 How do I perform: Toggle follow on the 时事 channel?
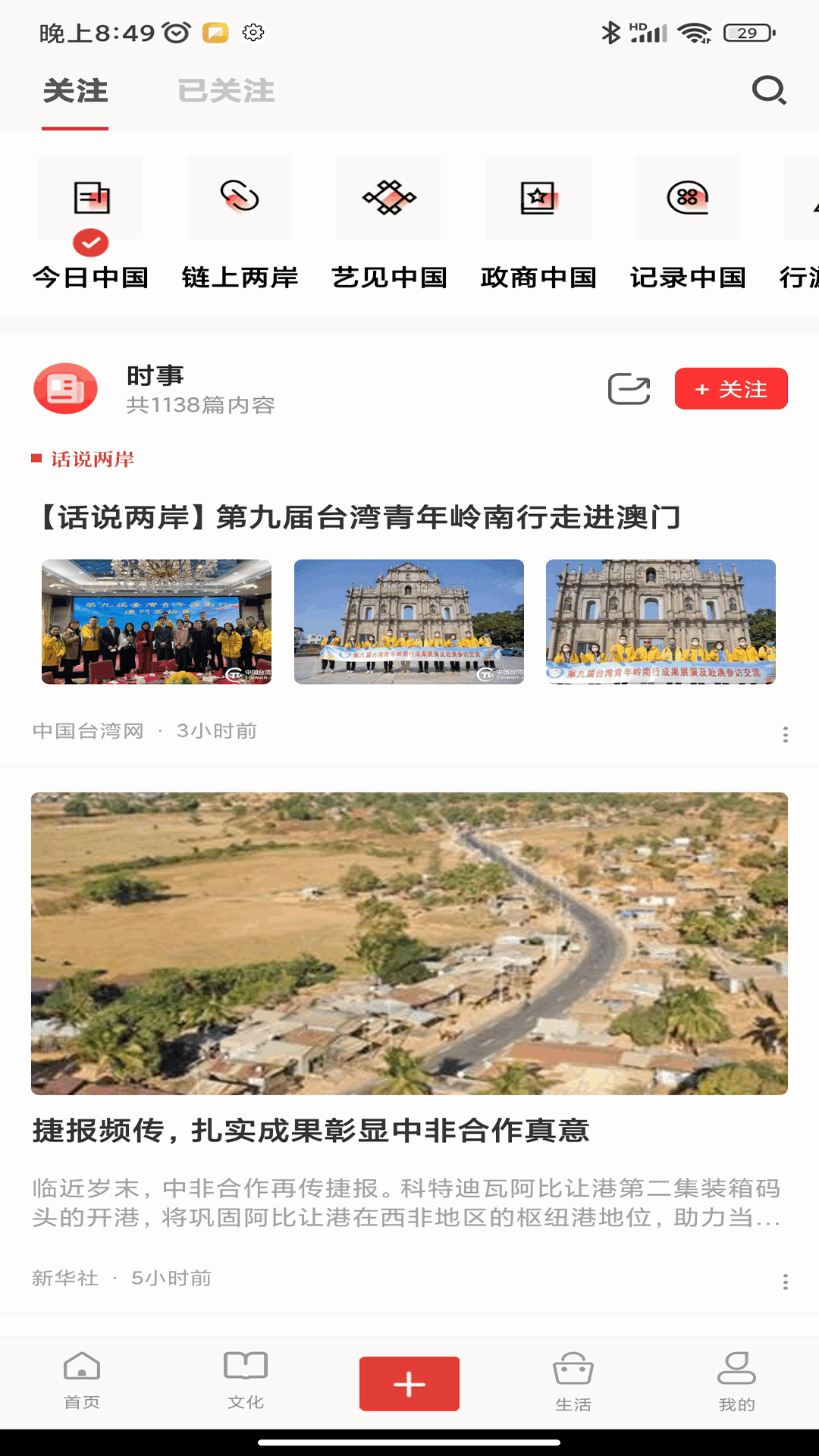pyautogui.click(x=730, y=388)
